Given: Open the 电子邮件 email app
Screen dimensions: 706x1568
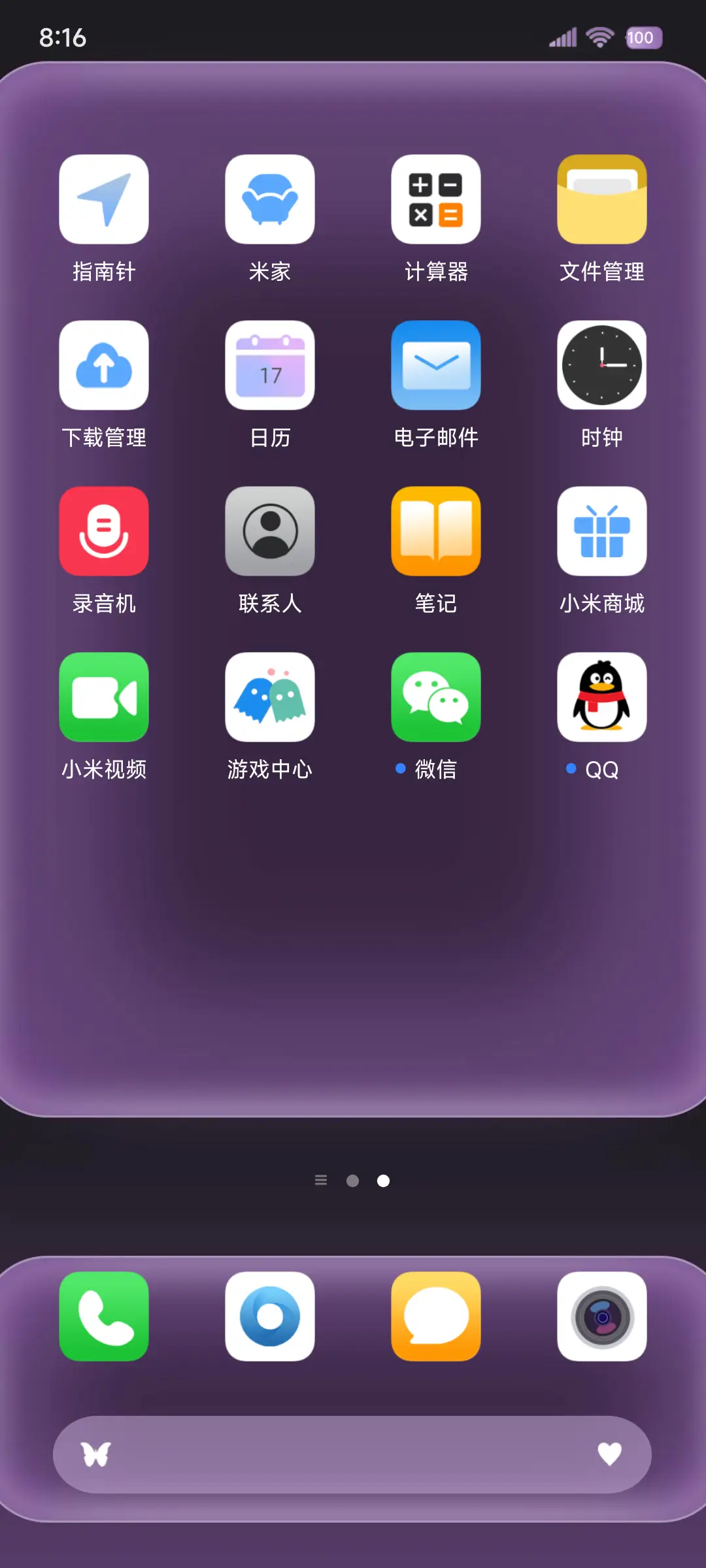Looking at the screenshot, I should pyautogui.click(x=436, y=366).
